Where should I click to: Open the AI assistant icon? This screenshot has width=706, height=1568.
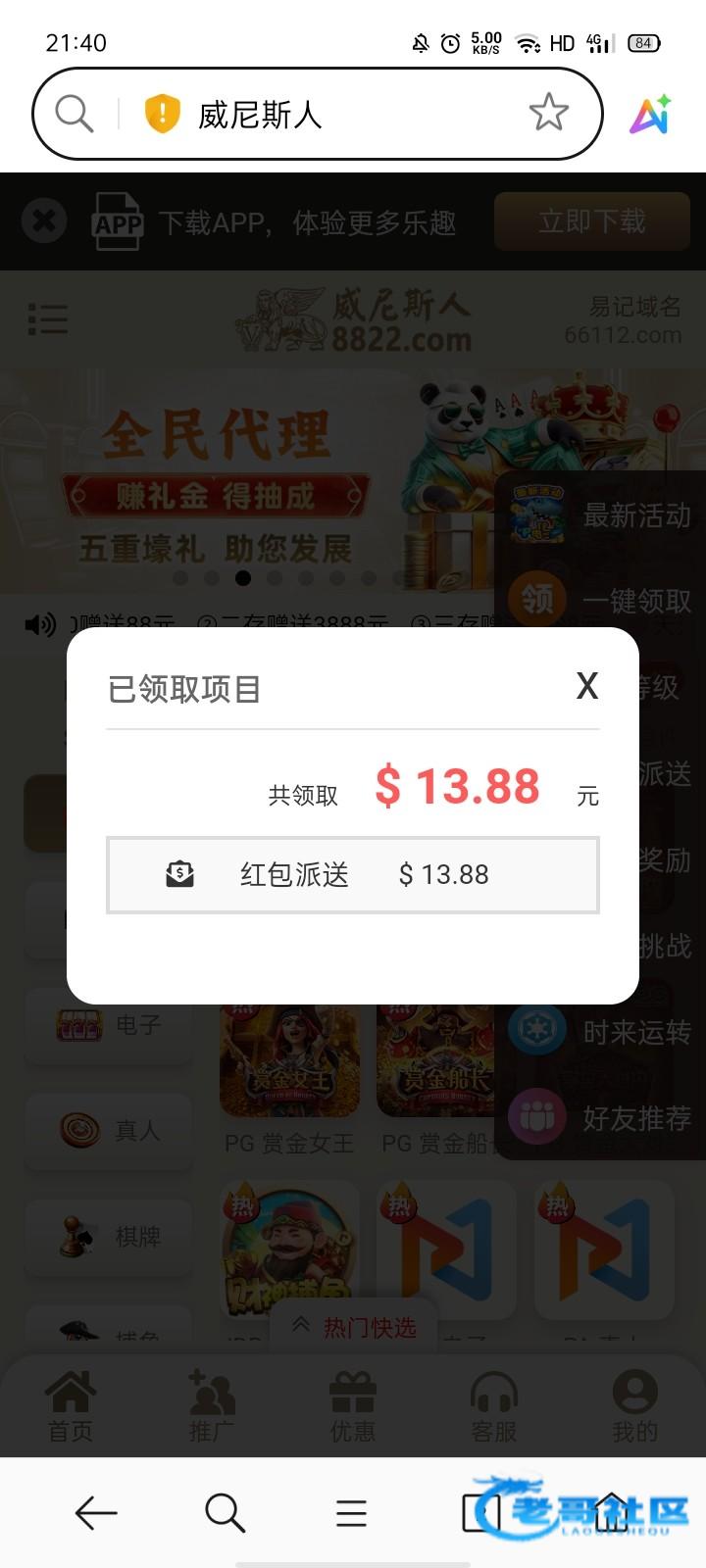(650, 115)
